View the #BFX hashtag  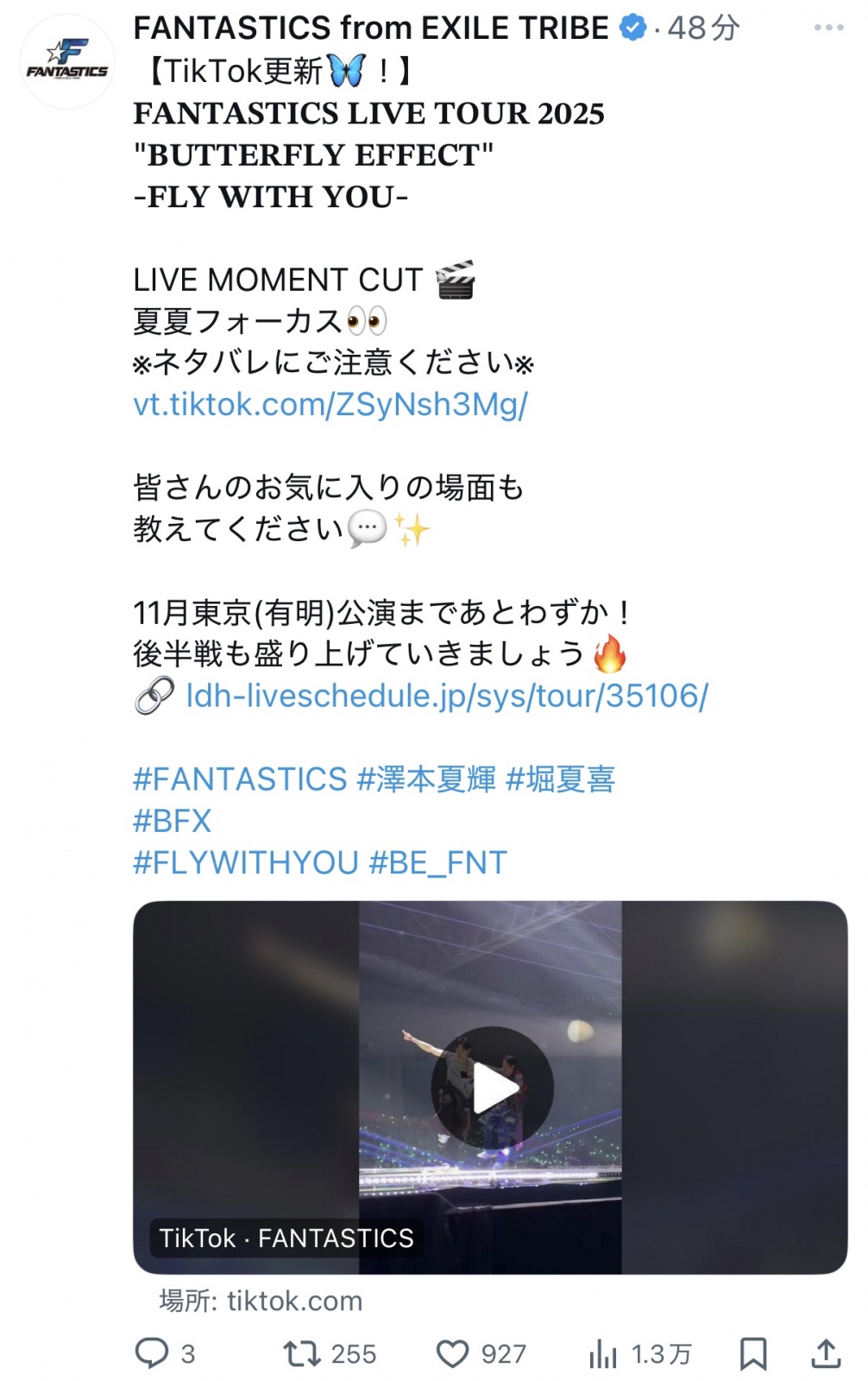click(173, 821)
